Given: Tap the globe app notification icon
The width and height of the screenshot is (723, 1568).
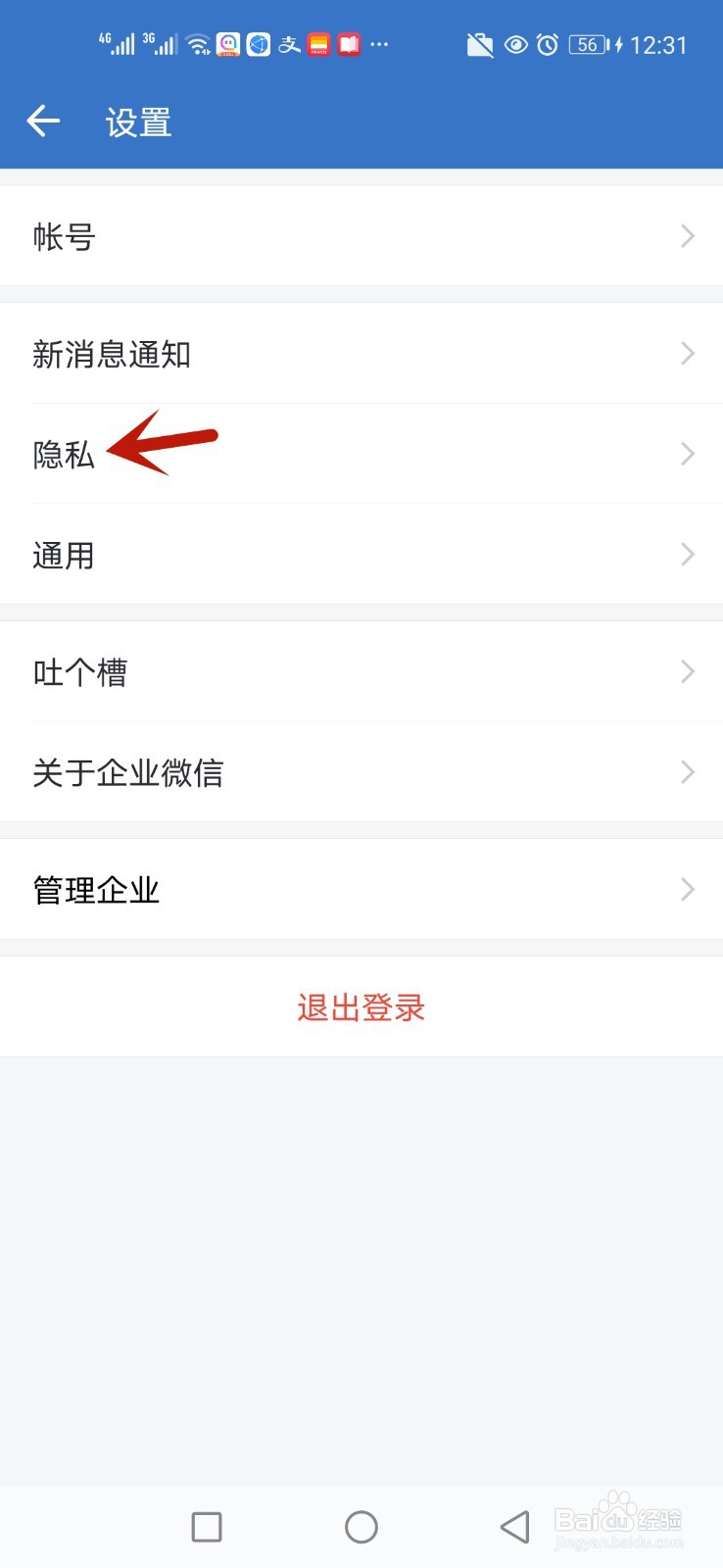Looking at the screenshot, I should coord(258,45).
